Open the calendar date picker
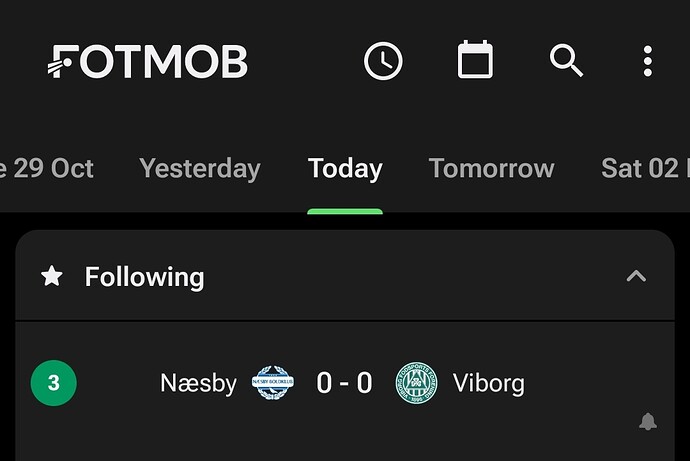 (475, 61)
